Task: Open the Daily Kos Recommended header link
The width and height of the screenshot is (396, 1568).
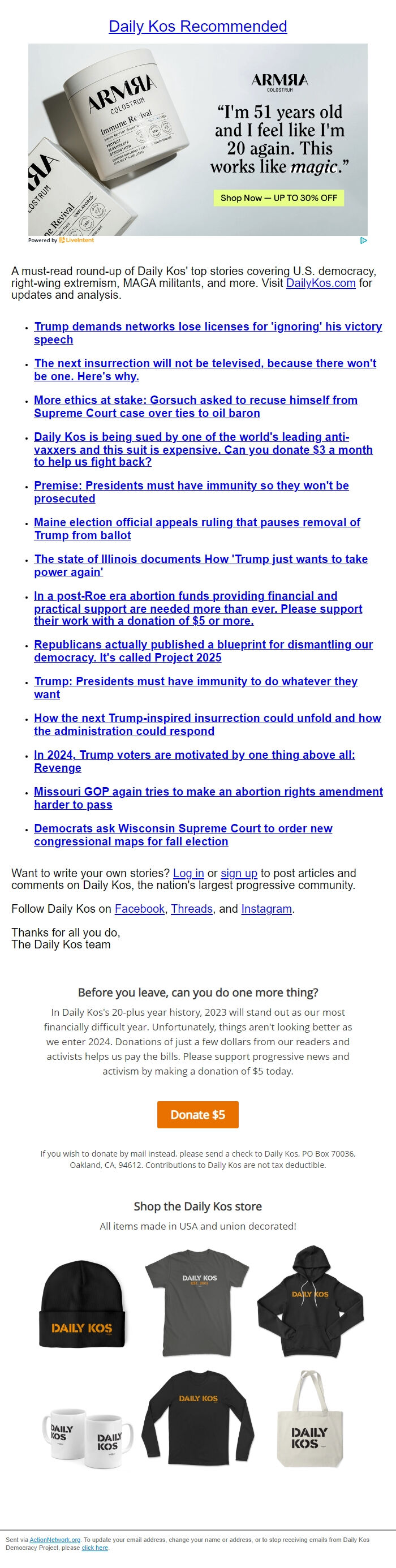Action: click(197, 27)
